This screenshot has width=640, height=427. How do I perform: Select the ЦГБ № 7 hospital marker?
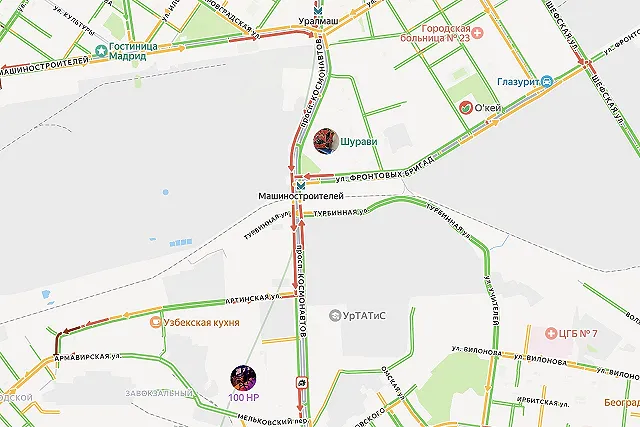pos(551,332)
